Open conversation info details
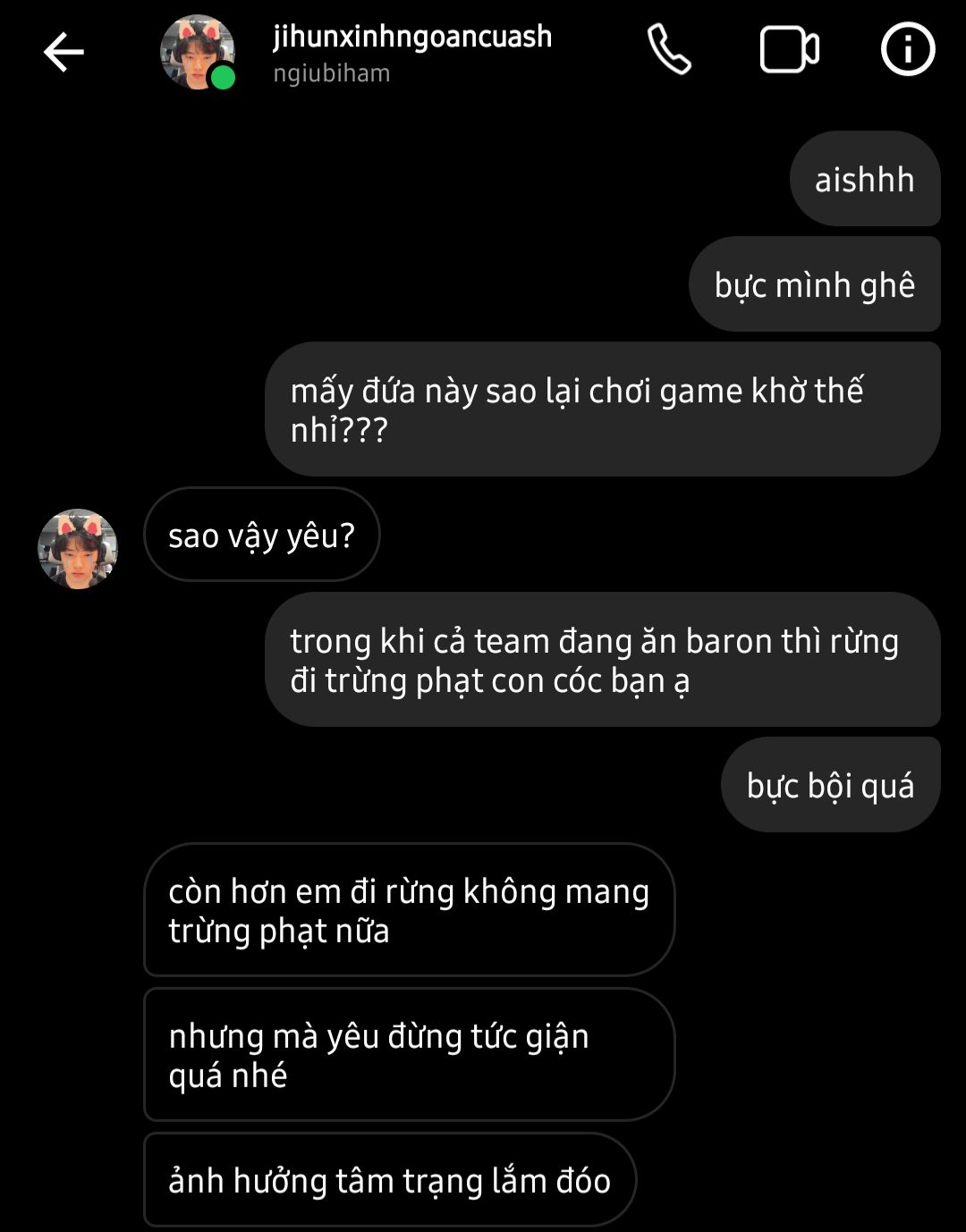 coord(908,50)
